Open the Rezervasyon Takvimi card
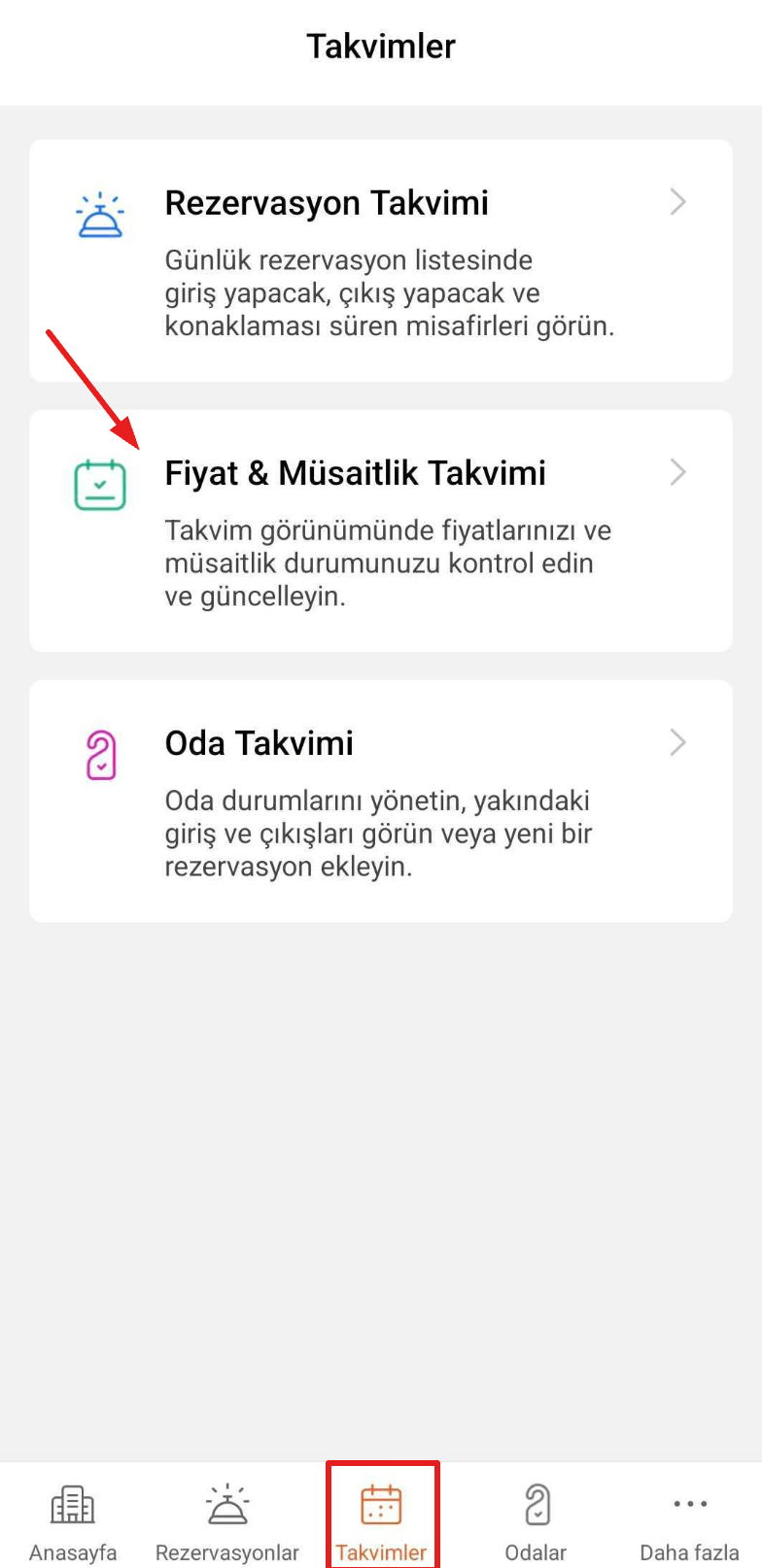The height and width of the screenshot is (1568, 762). [x=380, y=260]
